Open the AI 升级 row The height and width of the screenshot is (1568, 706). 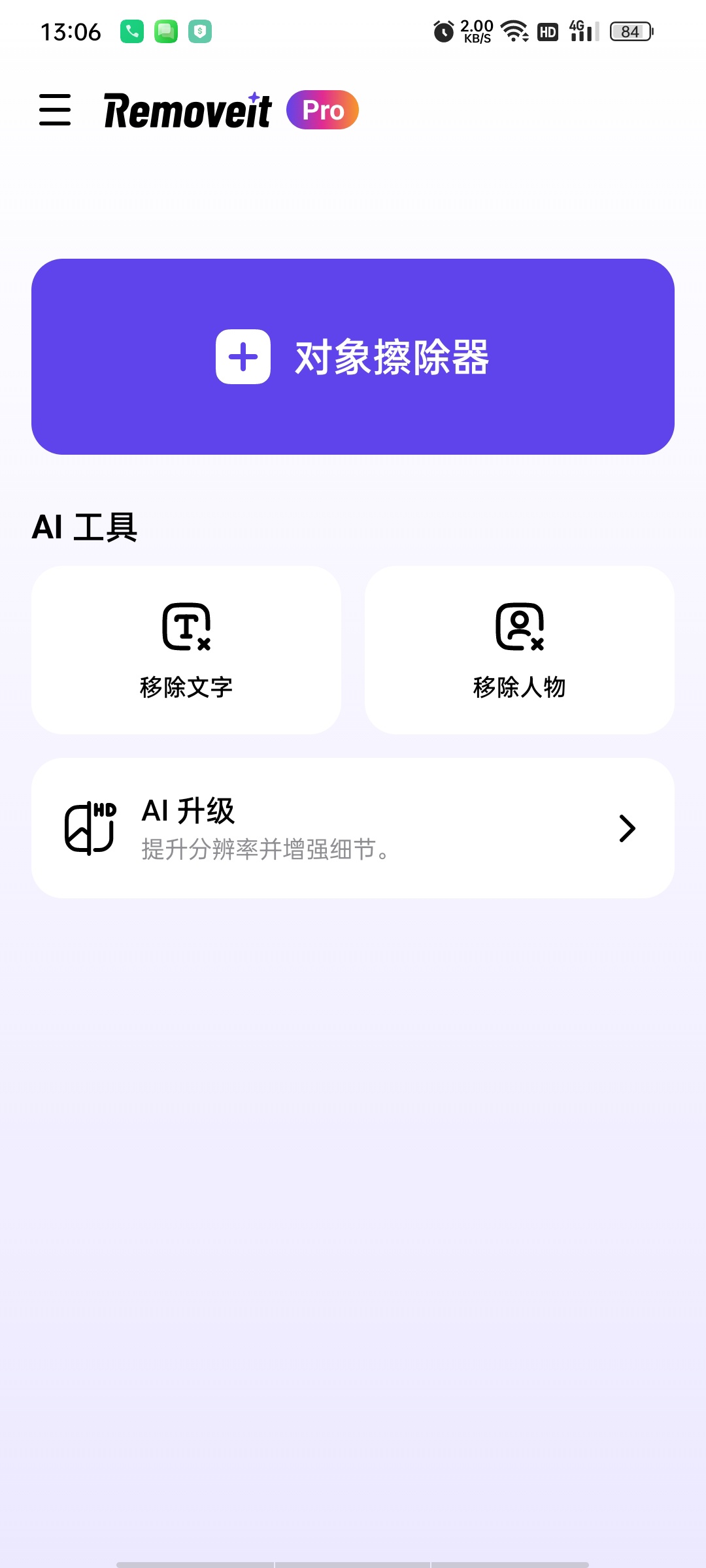(353, 828)
